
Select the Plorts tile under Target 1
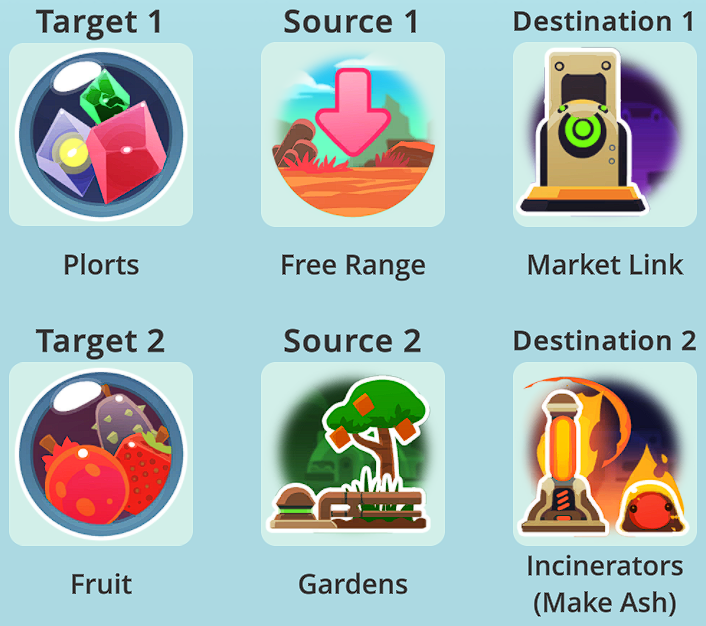[101, 135]
